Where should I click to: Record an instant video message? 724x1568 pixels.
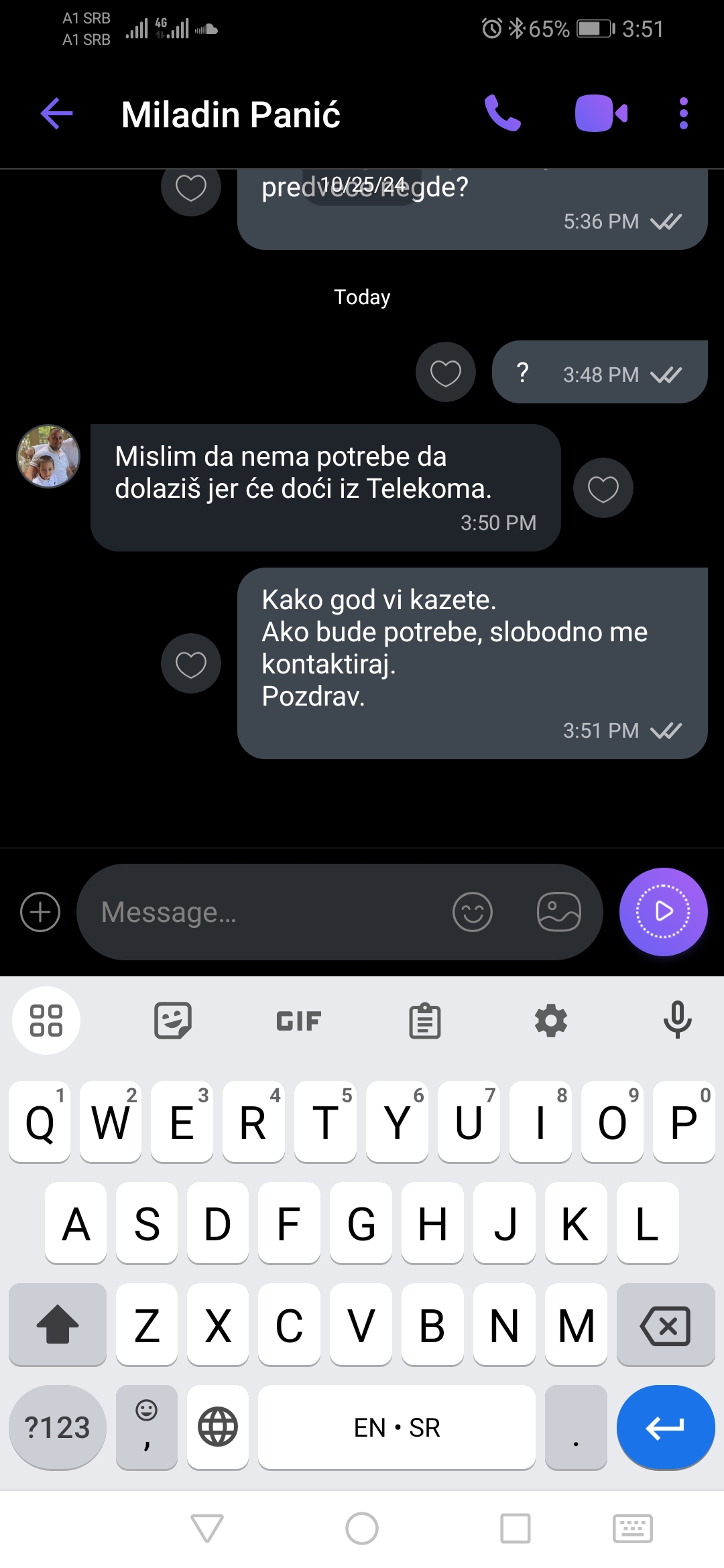point(663,912)
